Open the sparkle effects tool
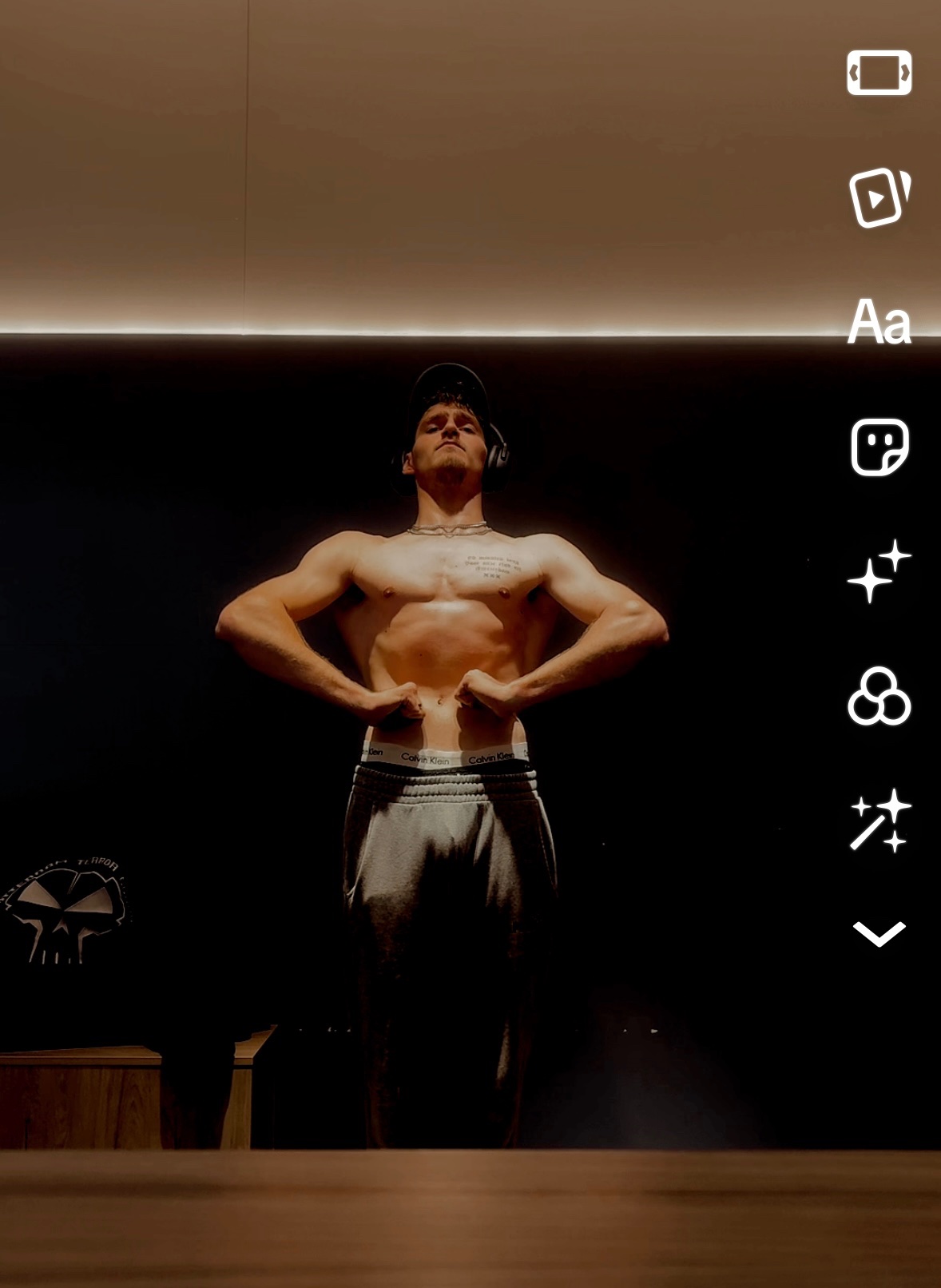Screen dimensions: 941x1288 (879, 570)
